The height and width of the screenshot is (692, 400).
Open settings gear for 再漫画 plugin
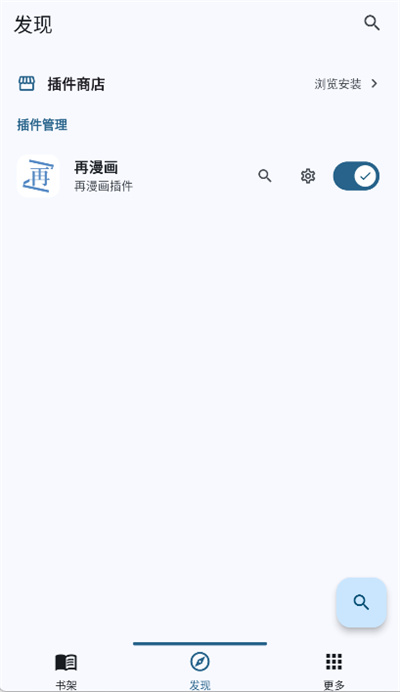(x=308, y=176)
